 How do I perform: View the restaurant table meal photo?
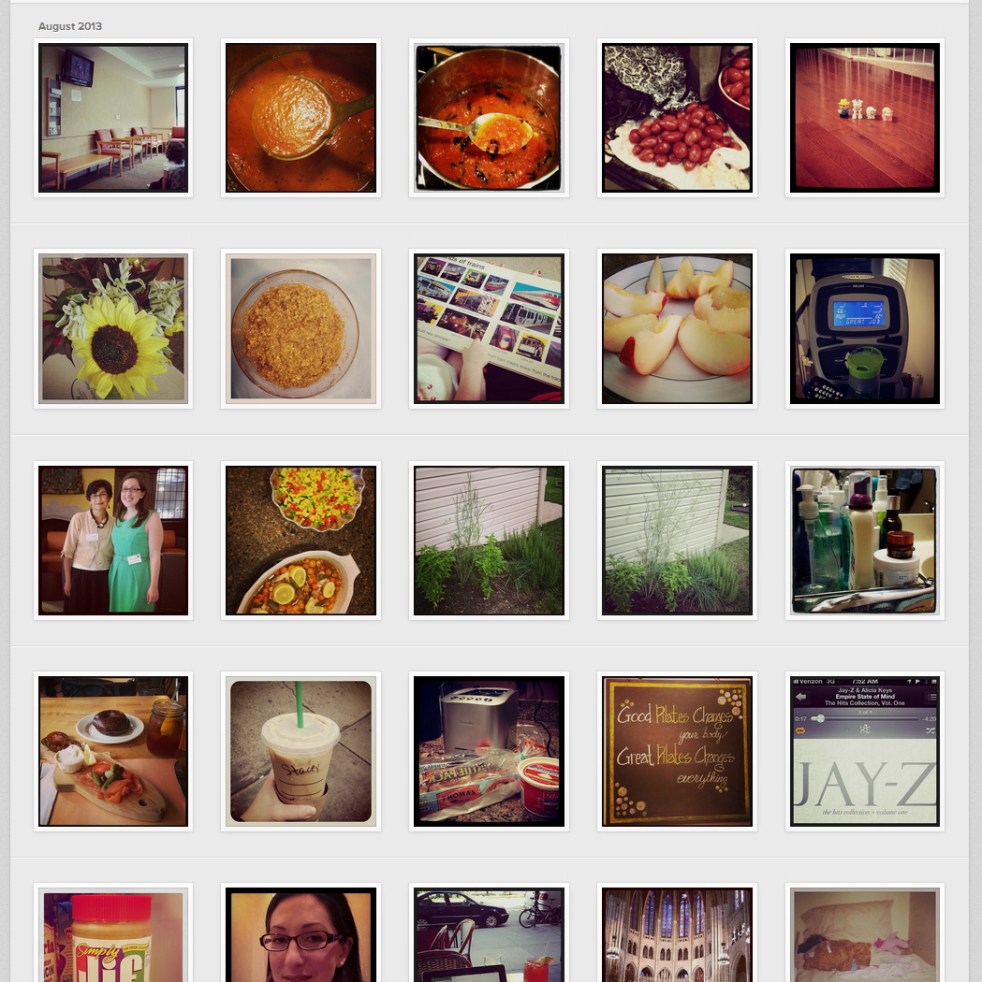coord(113,751)
